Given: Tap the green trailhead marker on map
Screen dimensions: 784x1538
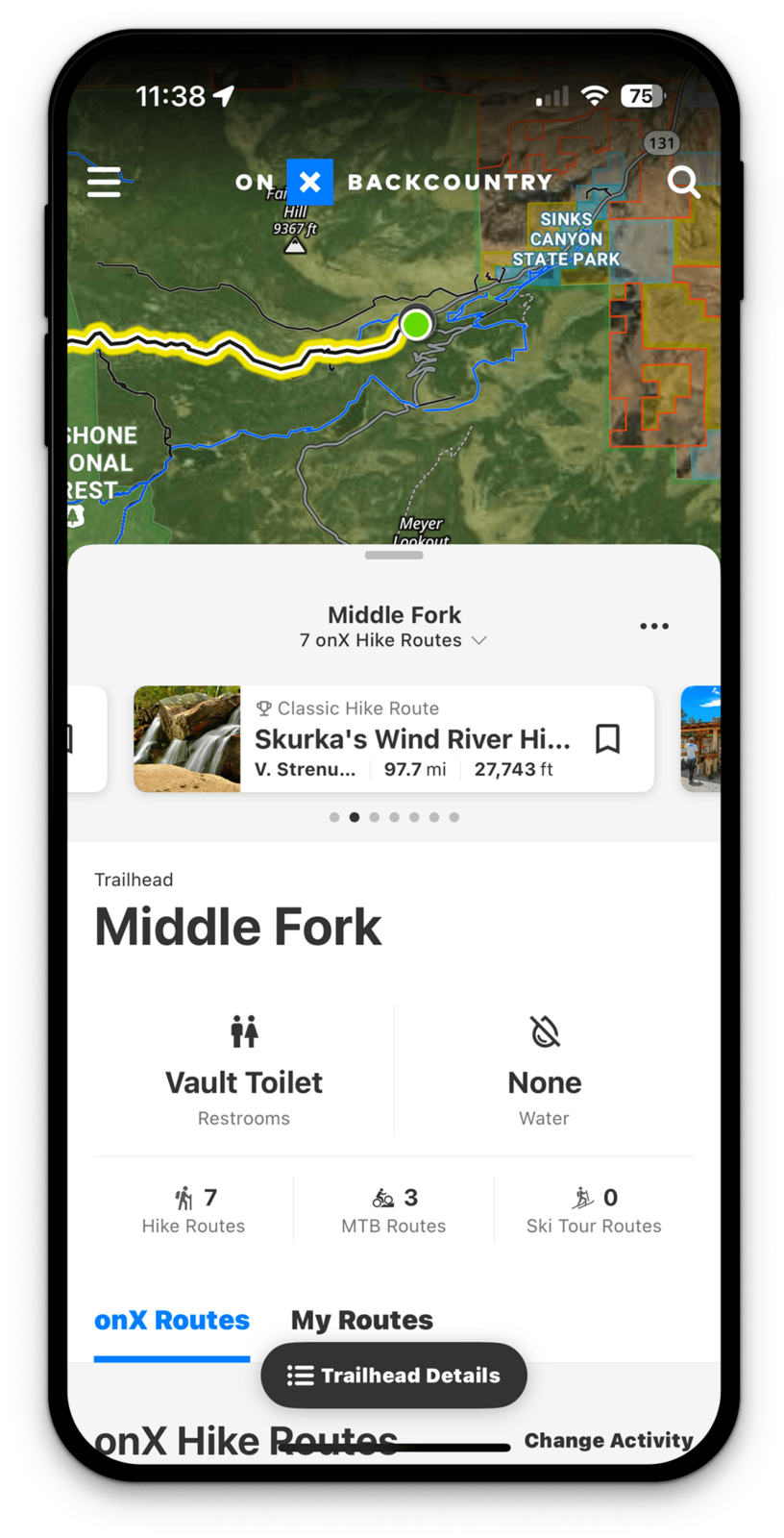Looking at the screenshot, I should [x=416, y=325].
